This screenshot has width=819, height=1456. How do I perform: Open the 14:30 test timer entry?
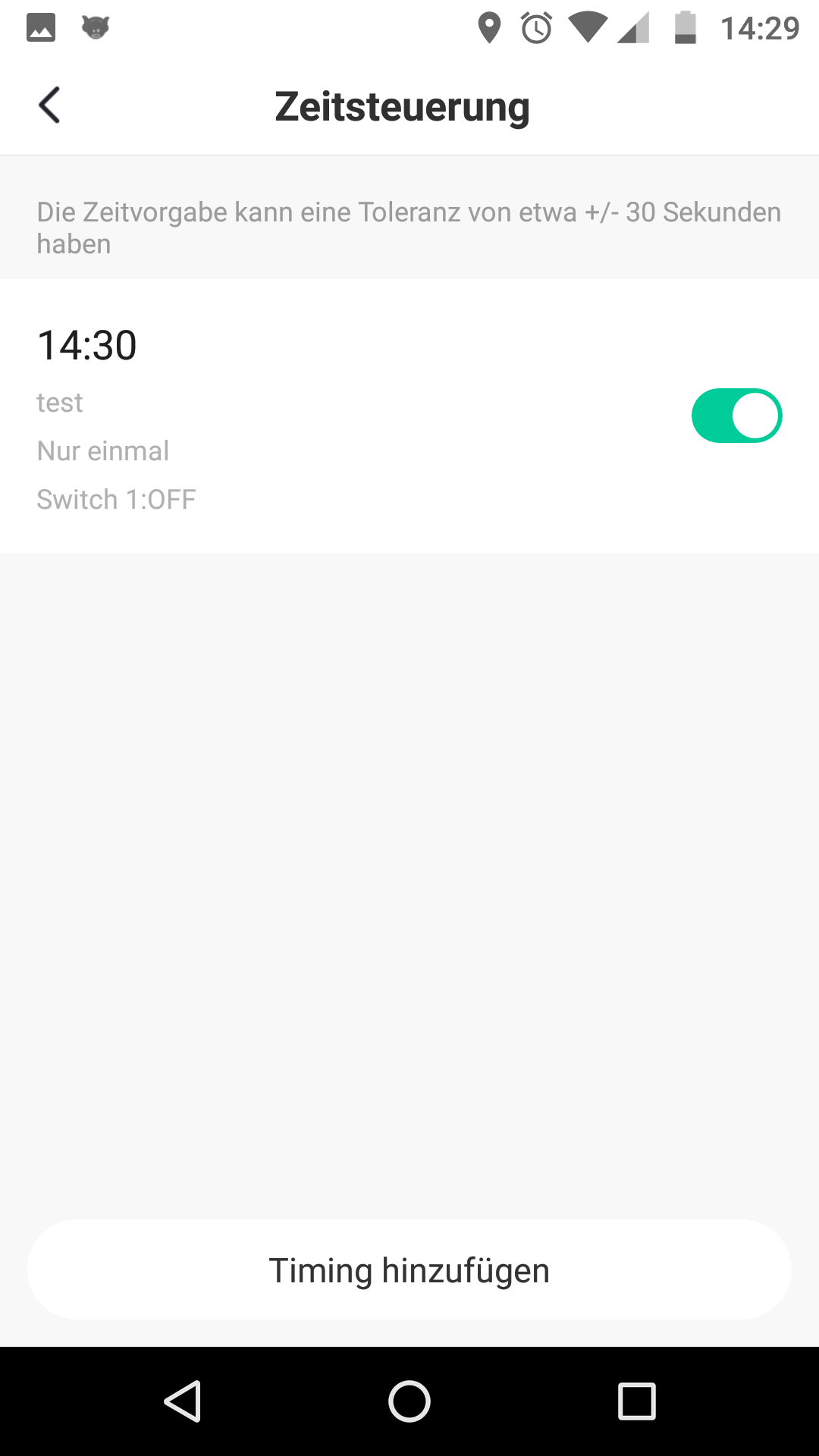pyautogui.click(x=303, y=416)
